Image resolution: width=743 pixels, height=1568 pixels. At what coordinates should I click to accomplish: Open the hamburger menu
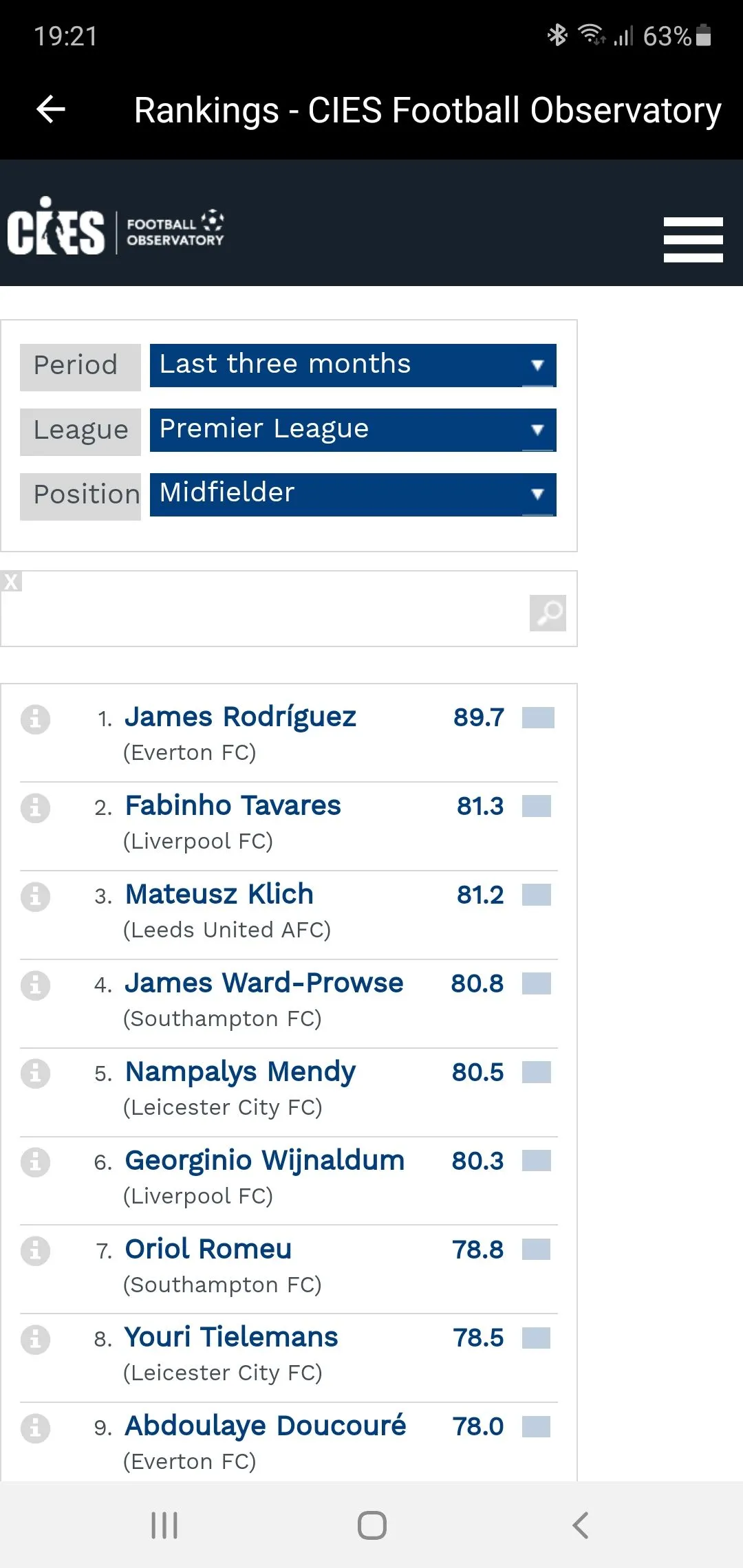click(x=693, y=239)
